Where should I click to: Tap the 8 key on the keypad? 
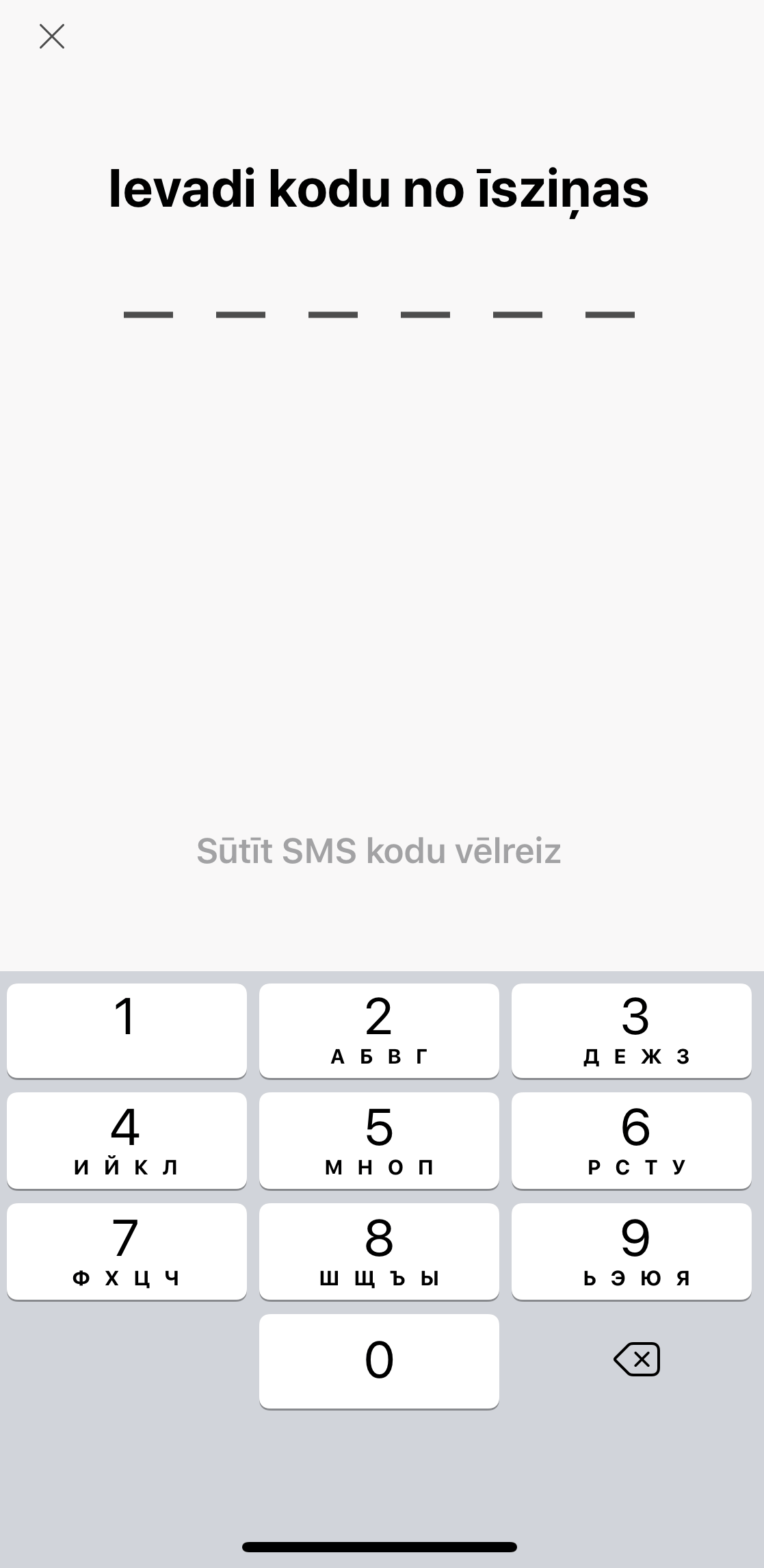pos(379,1252)
